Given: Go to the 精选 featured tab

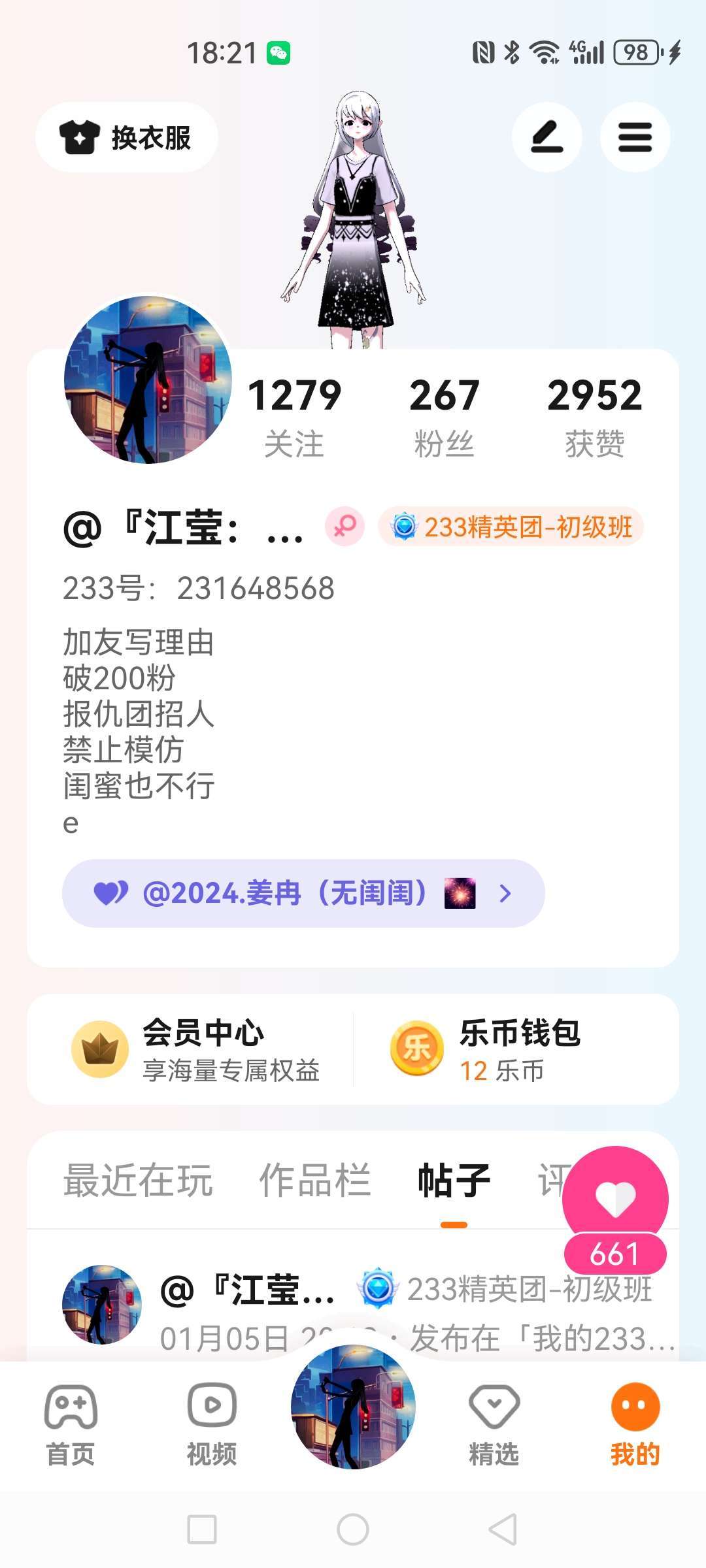Looking at the screenshot, I should (x=494, y=1424).
